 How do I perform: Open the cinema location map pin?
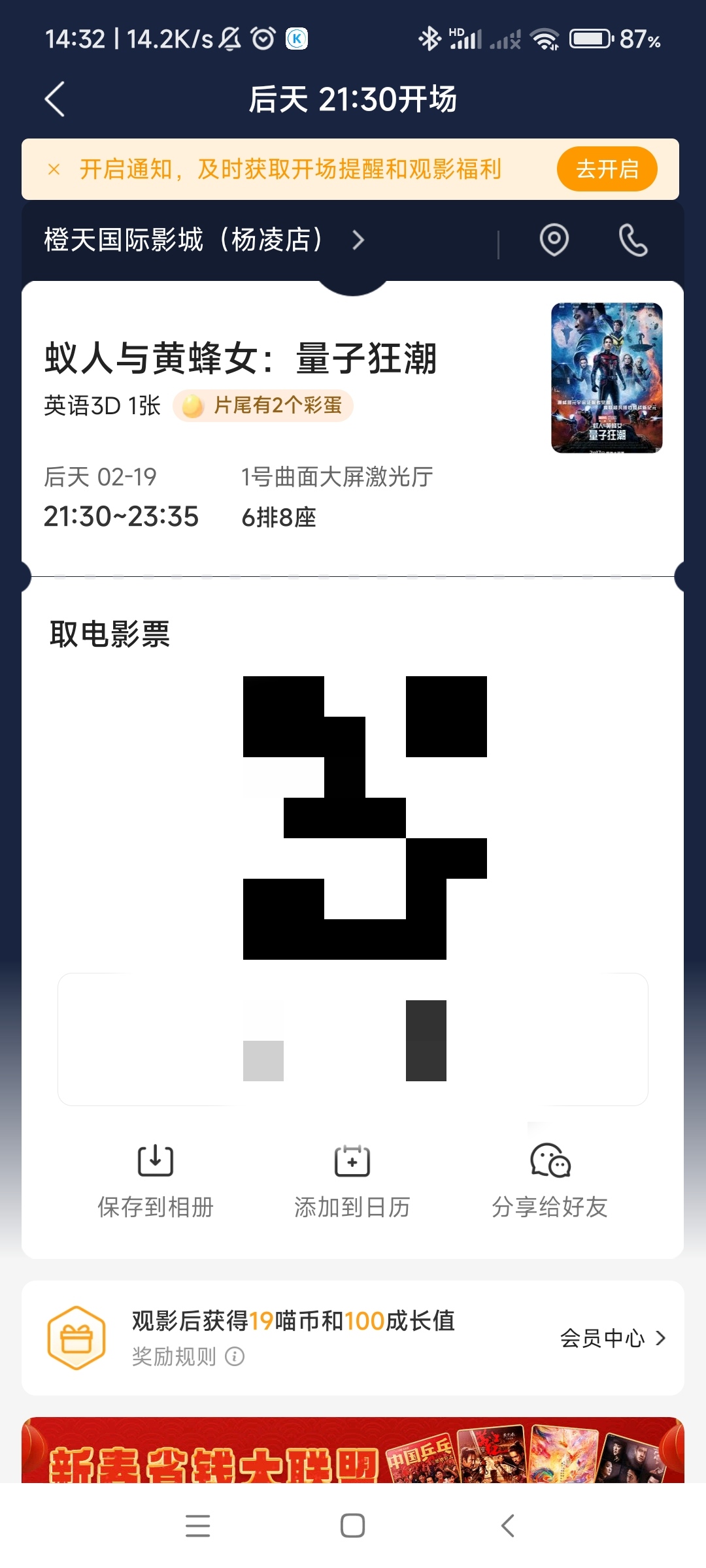click(x=554, y=240)
